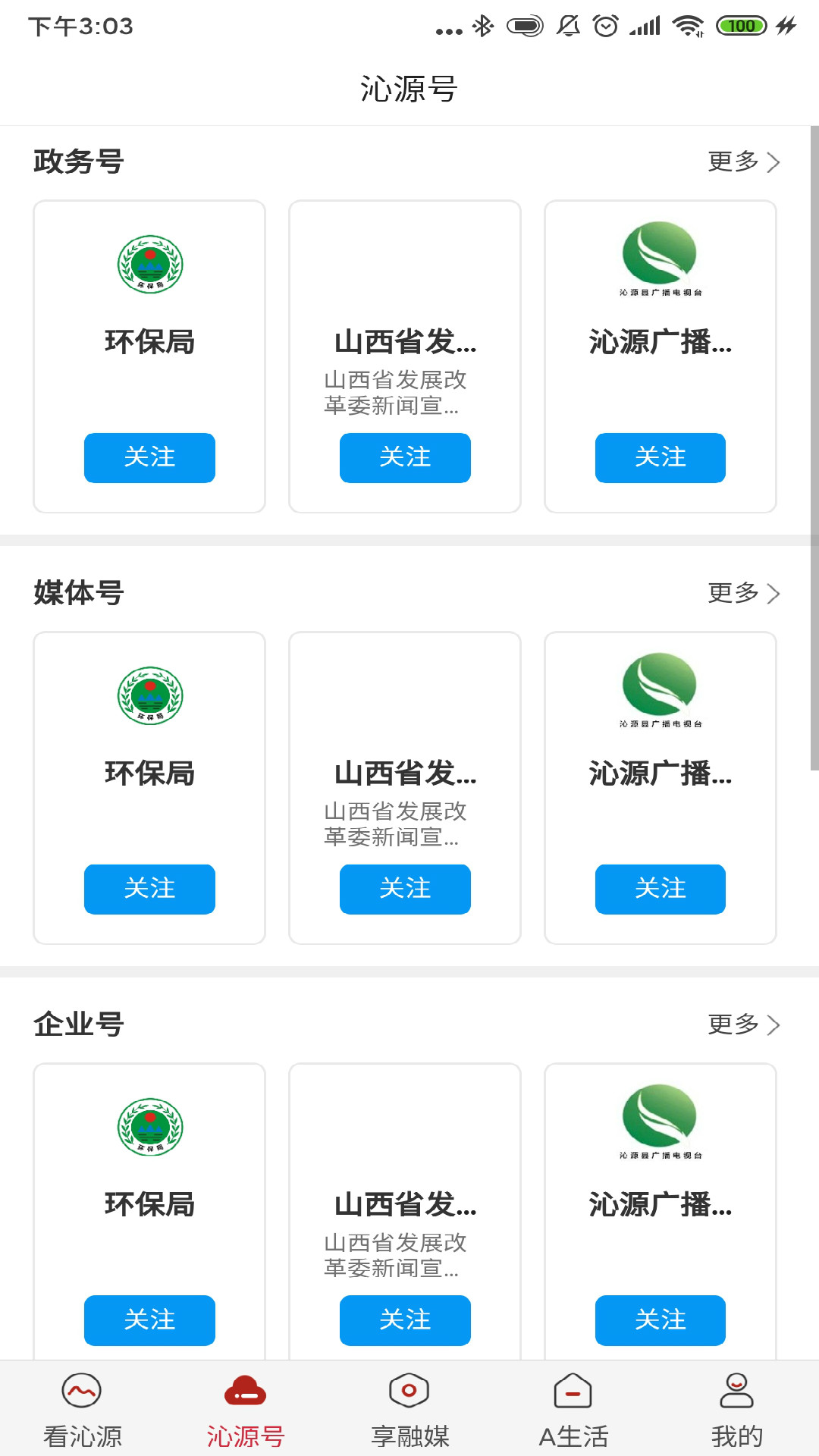819x1456 pixels.
Task: Select the 沁源号 tab
Action: [246, 1410]
